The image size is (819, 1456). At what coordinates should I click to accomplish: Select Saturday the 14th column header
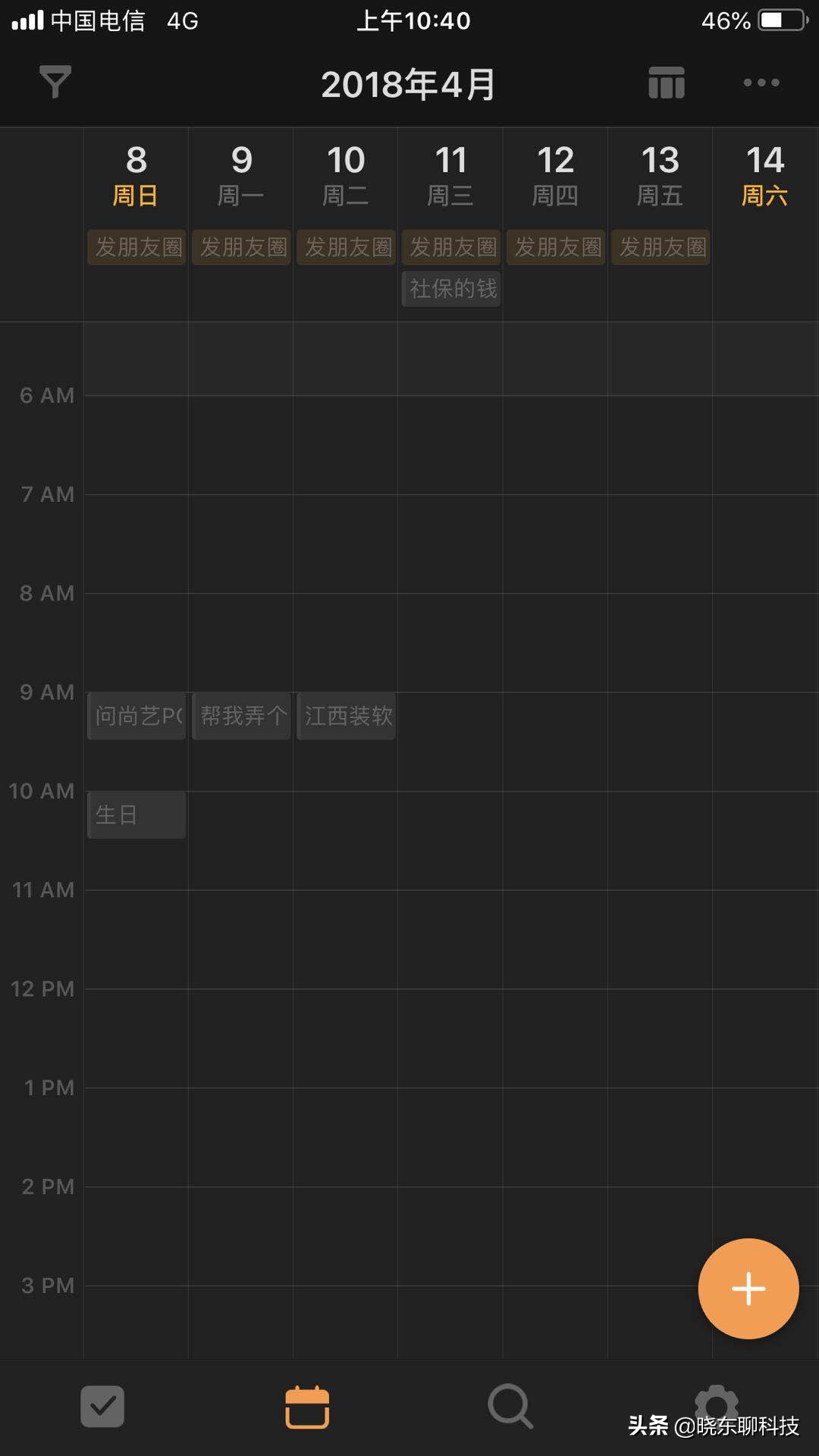point(764,174)
